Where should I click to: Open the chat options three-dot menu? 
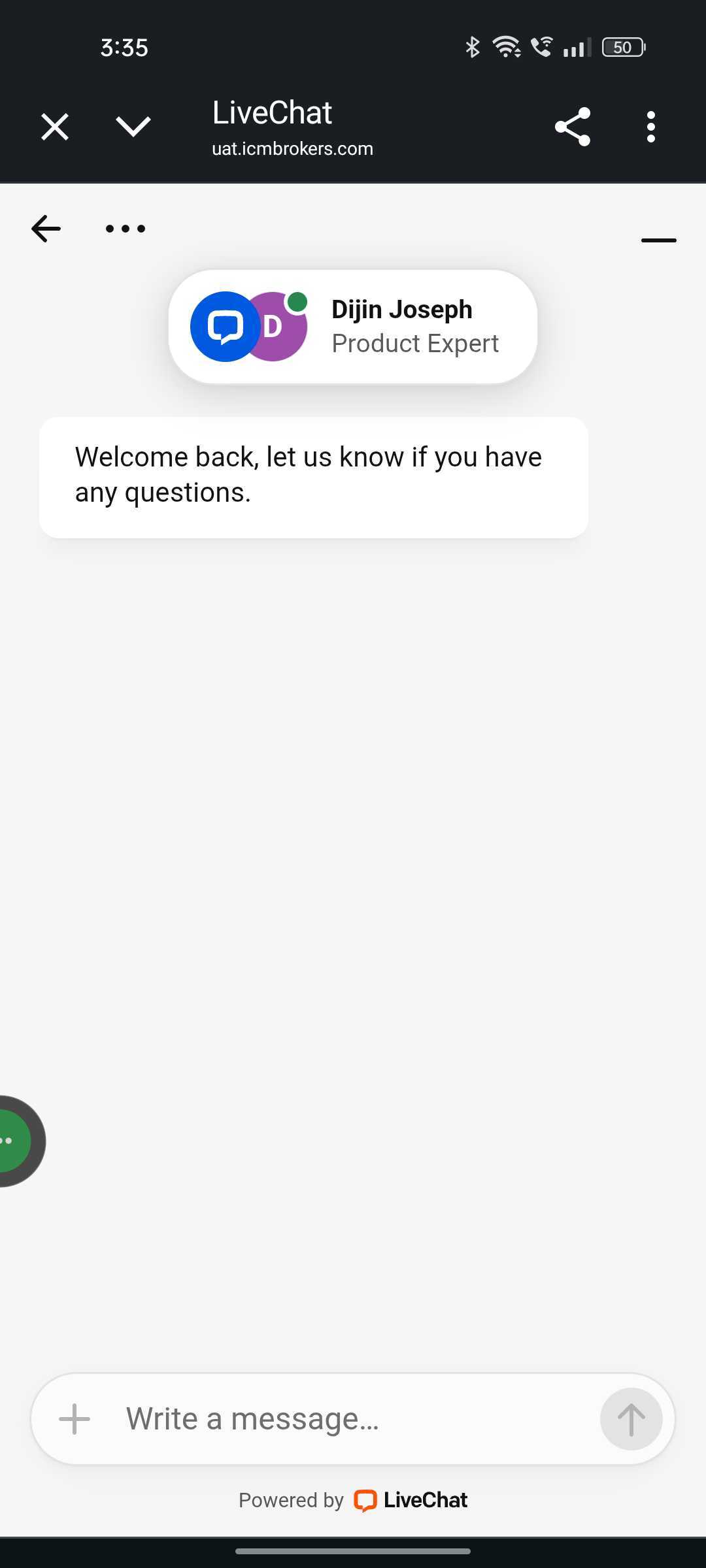(126, 229)
